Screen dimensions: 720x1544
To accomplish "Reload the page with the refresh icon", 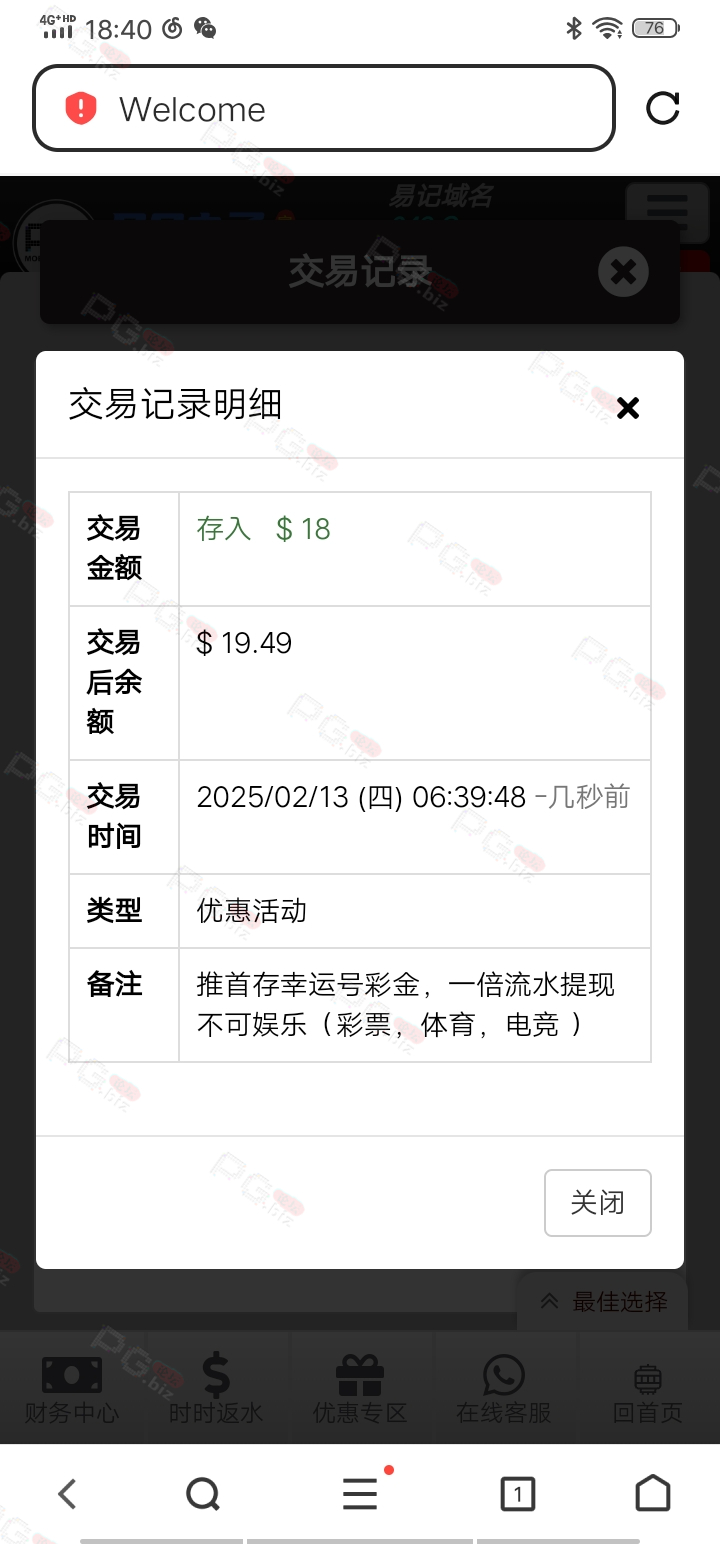I will [663, 108].
